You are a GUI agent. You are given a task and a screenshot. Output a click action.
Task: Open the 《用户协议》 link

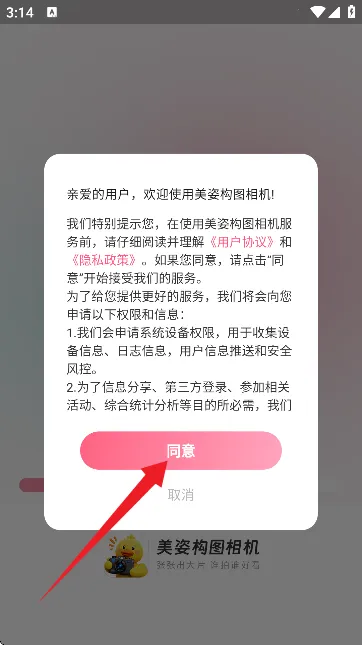[x=241, y=242]
